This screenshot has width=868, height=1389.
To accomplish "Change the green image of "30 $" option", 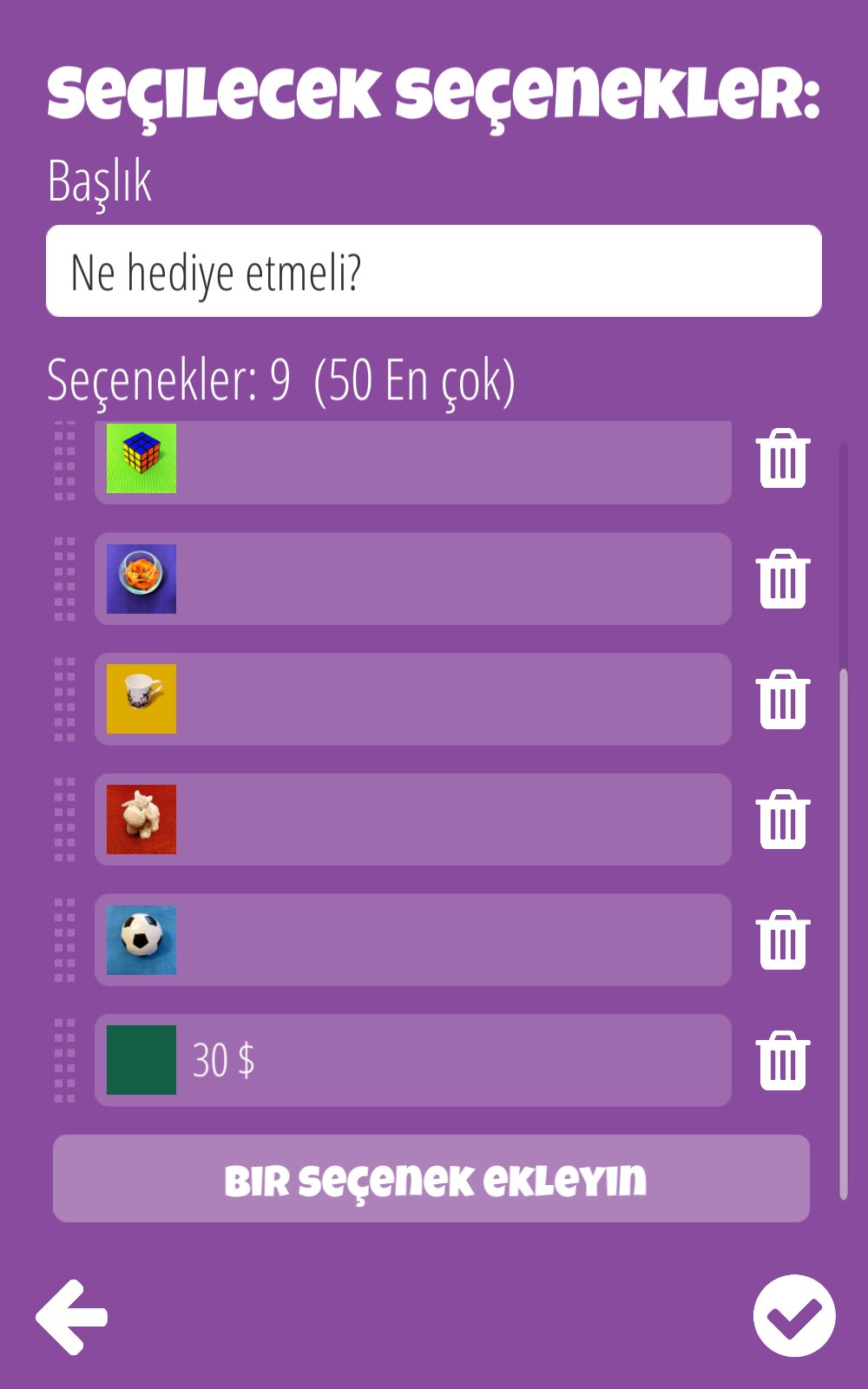I will [x=141, y=1060].
